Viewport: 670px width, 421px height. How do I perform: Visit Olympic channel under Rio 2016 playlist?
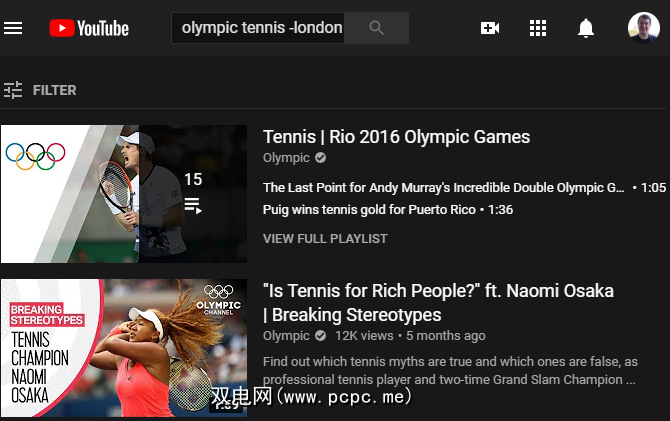point(286,158)
